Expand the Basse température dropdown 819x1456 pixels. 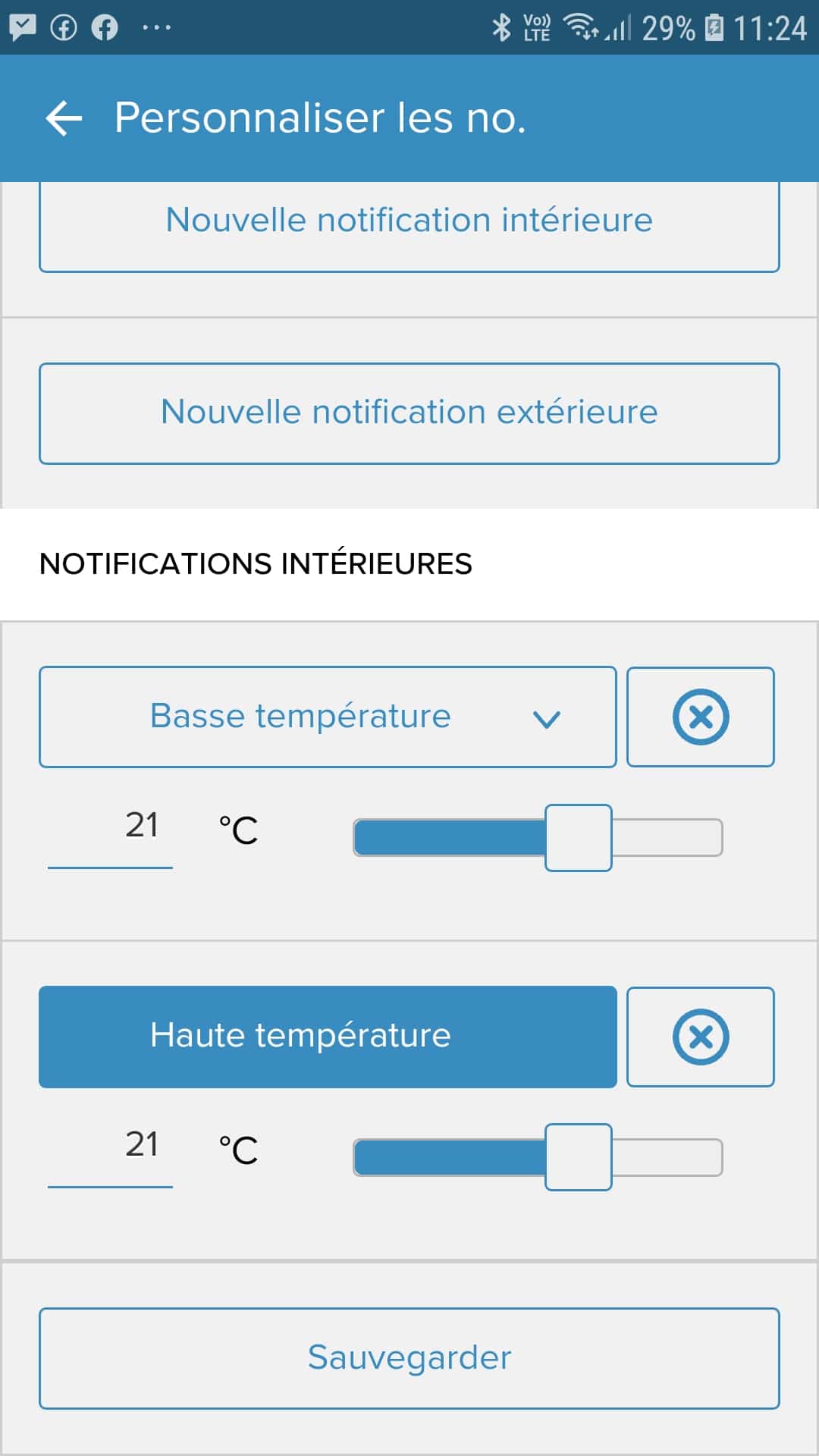pyautogui.click(x=328, y=717)
